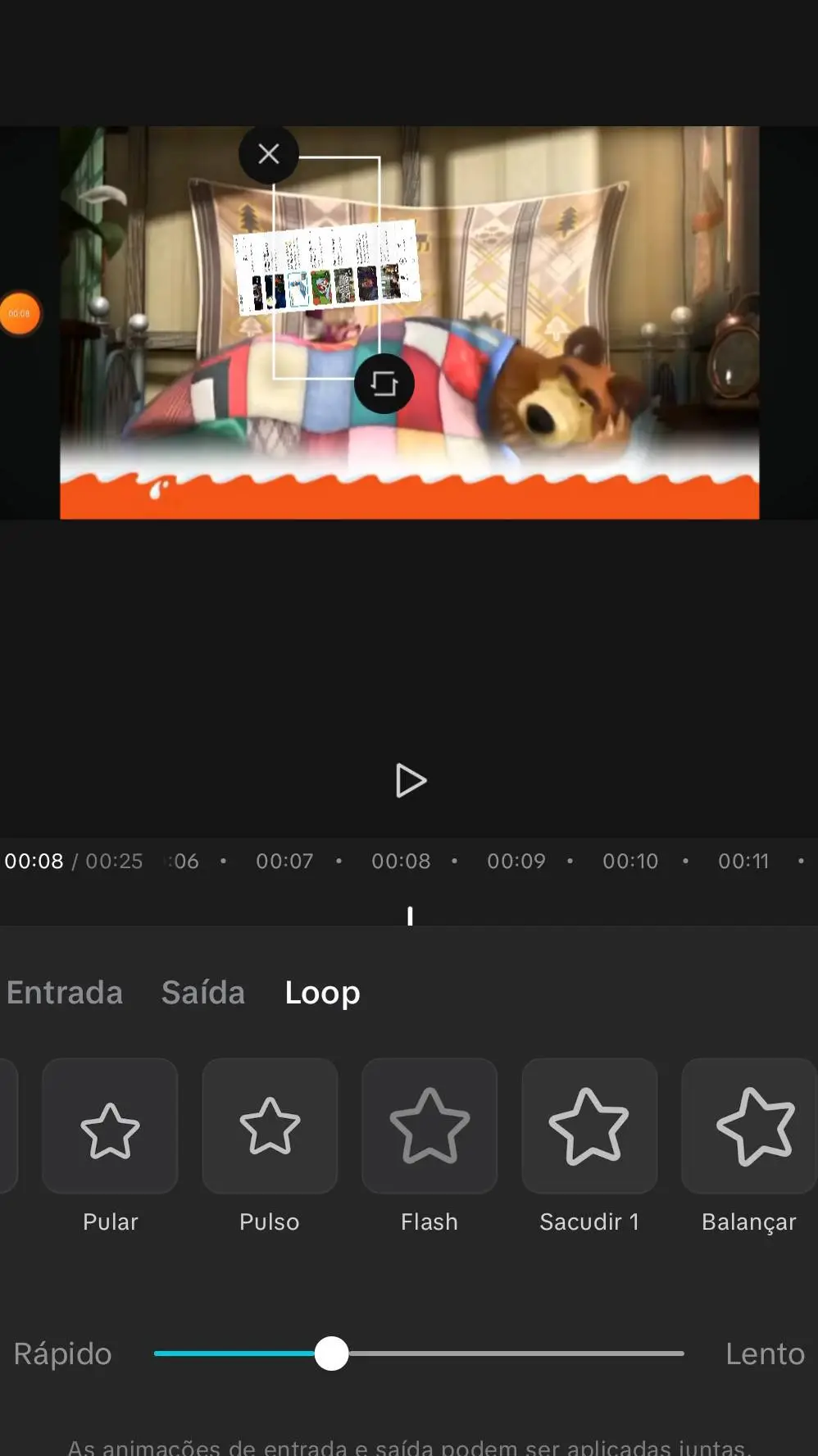Play the video preview
This screenshot has height=1456, width=818.
[x=410, y=780]
